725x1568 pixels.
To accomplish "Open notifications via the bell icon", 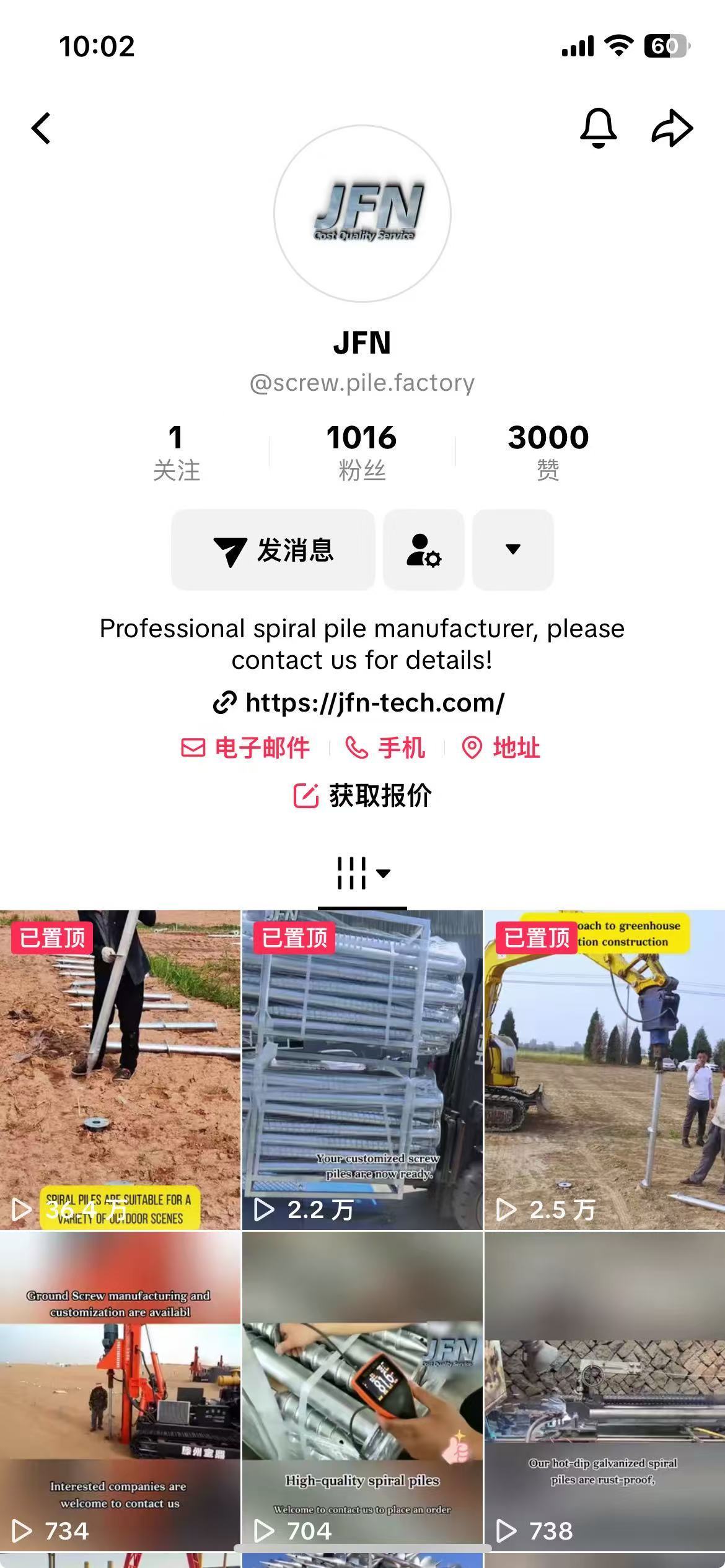I will tap(599, 128).
